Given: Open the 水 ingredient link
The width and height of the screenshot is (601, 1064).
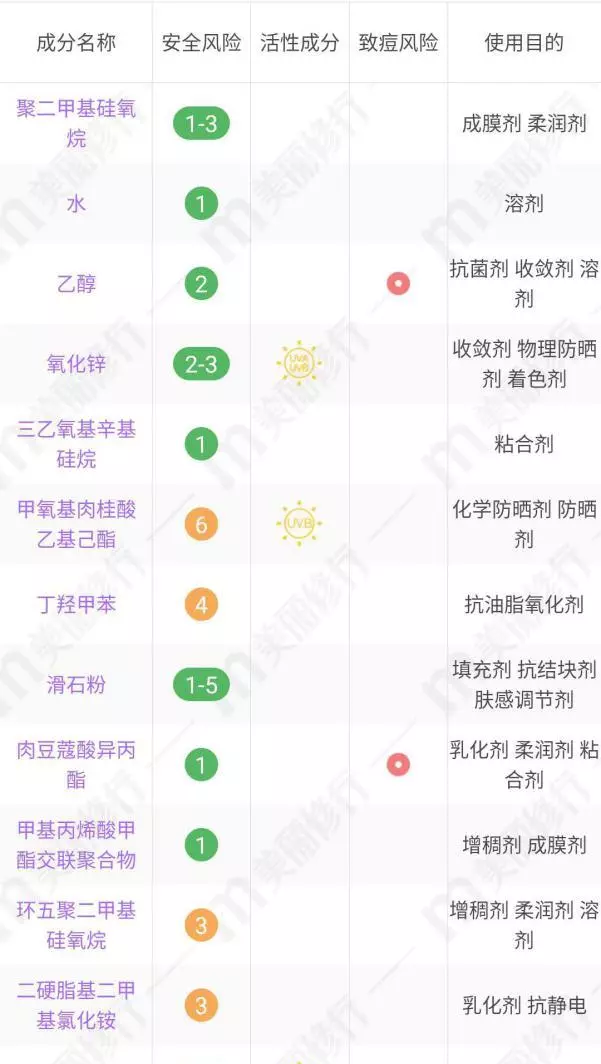Looking at the screenshot, I should (76, 204).
